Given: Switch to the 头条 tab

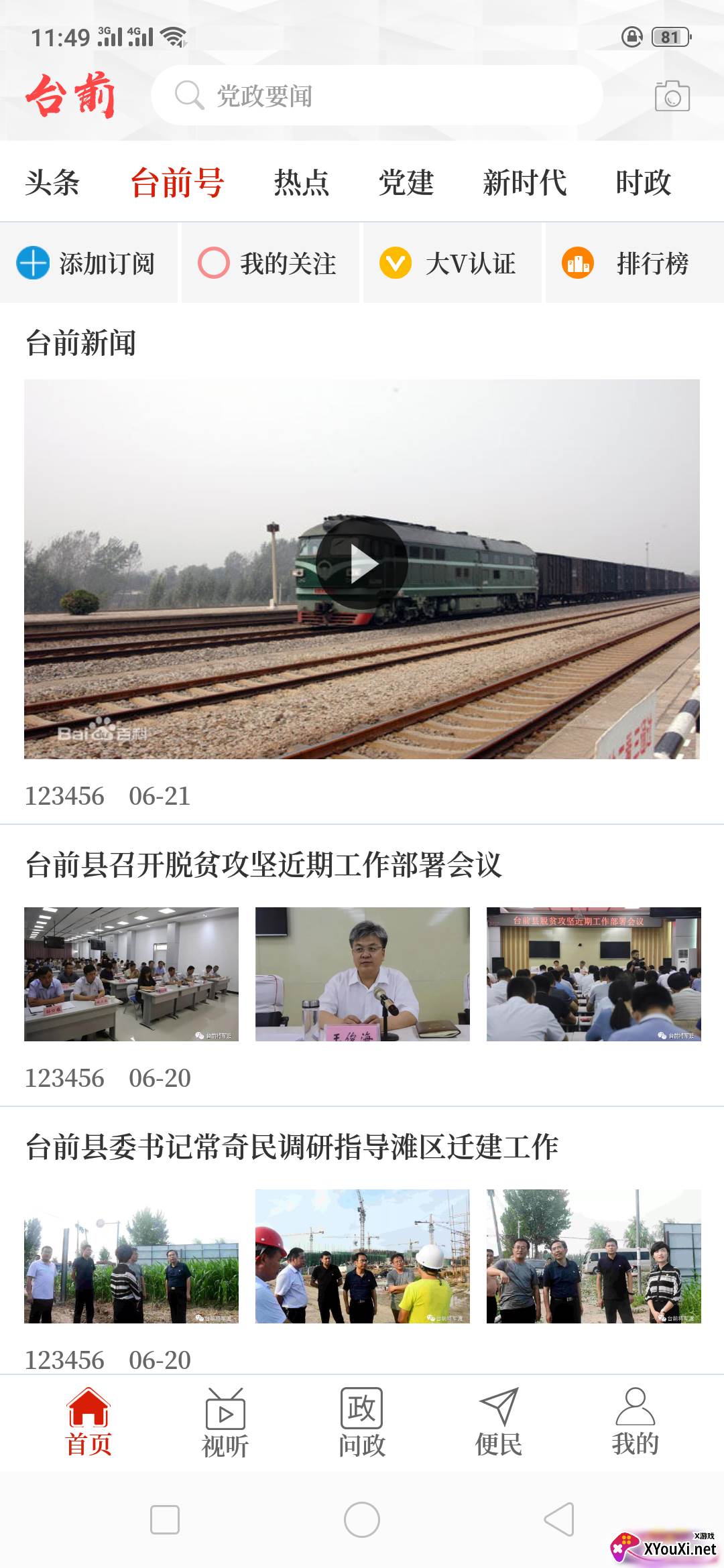Looking at the screenshot, I should (52, 182).
